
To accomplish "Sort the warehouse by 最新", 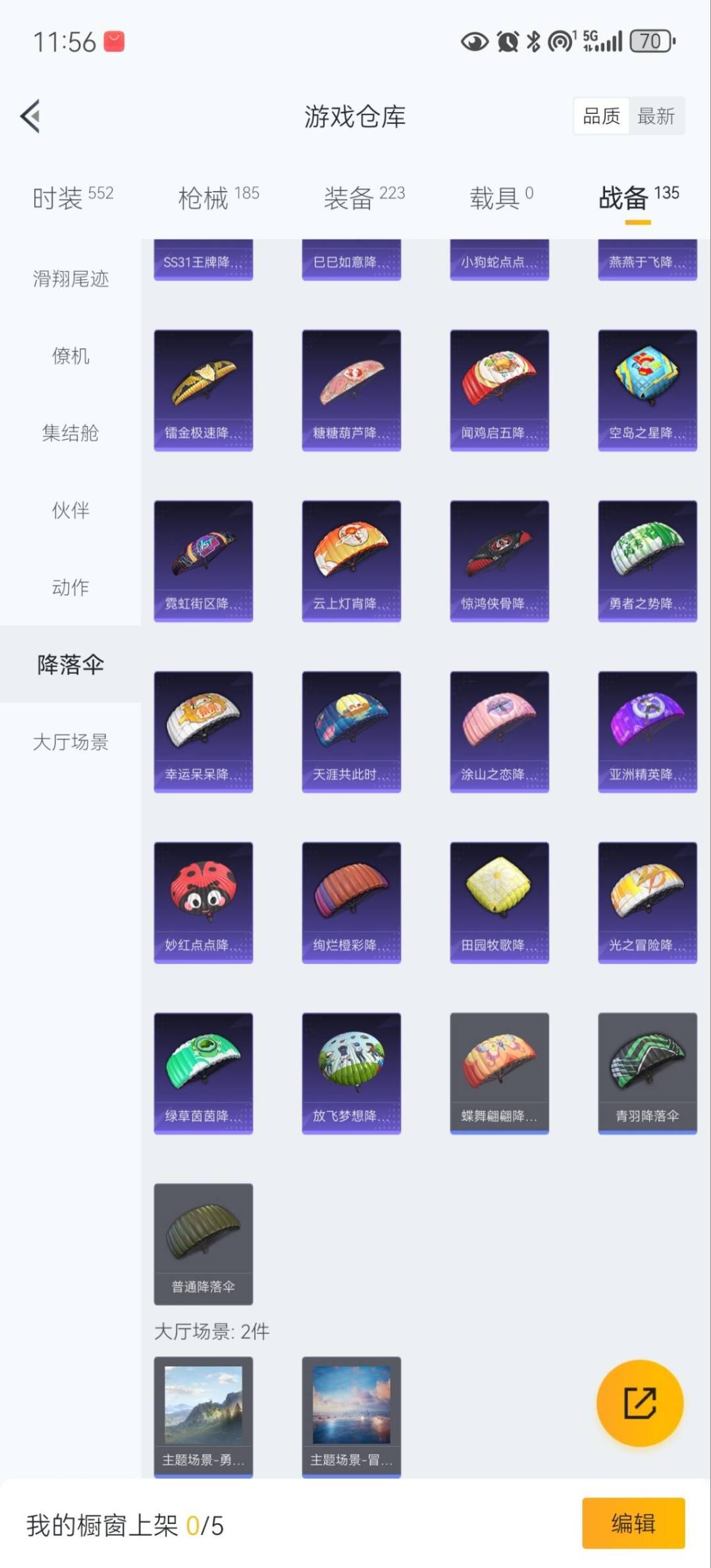I will point(656,117).
